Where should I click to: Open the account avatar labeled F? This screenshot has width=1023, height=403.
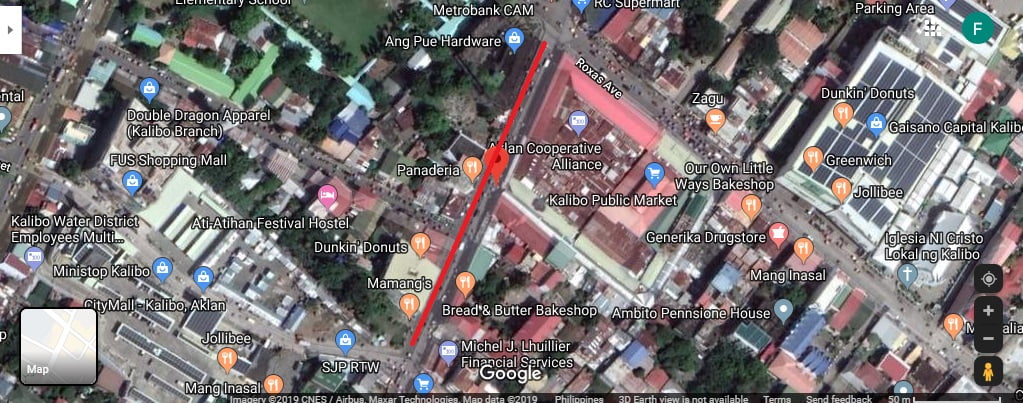[977, 28]
